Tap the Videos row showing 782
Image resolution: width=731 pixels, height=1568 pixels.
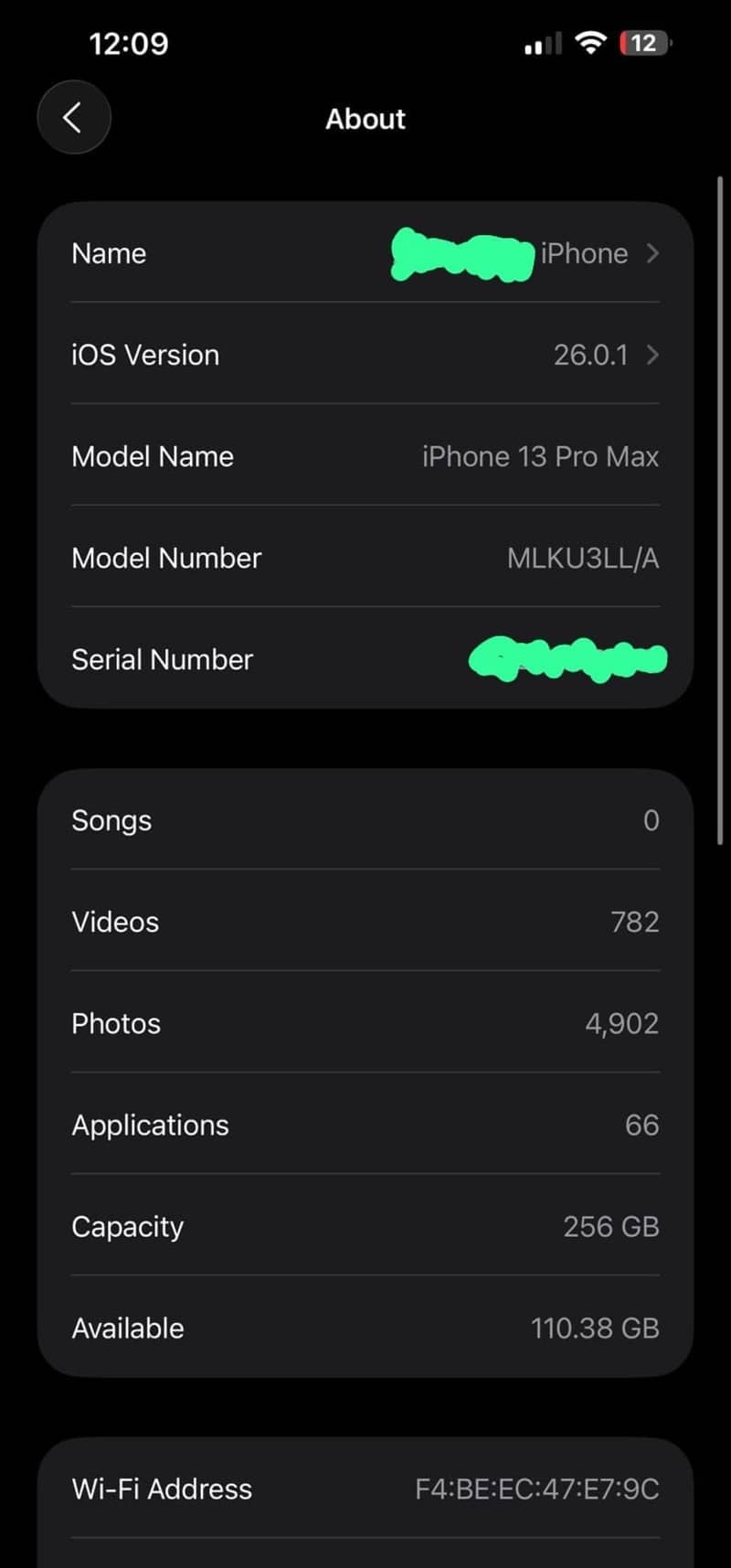(x=365, y=922)
